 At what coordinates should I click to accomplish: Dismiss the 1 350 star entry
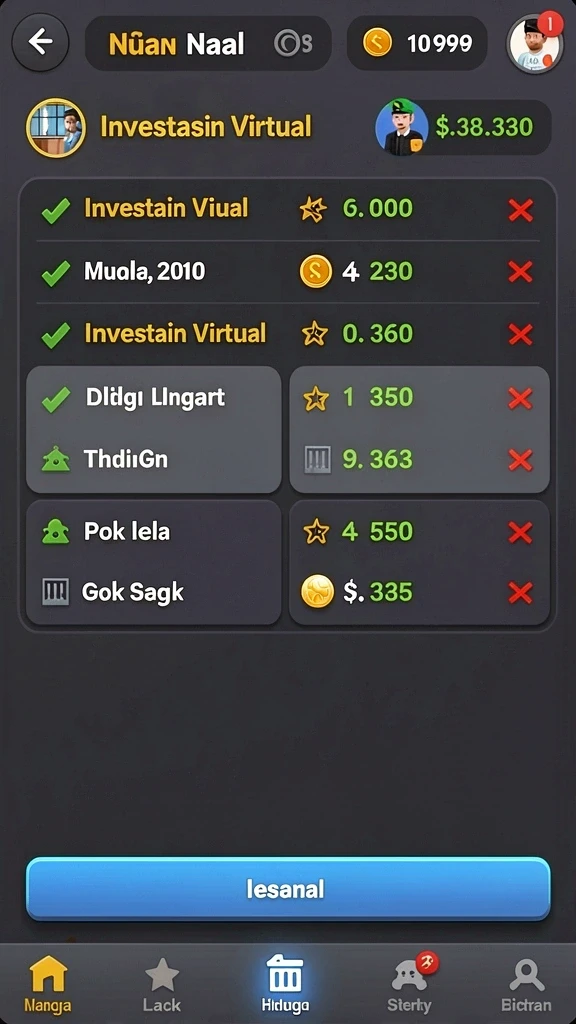(520, 398)
